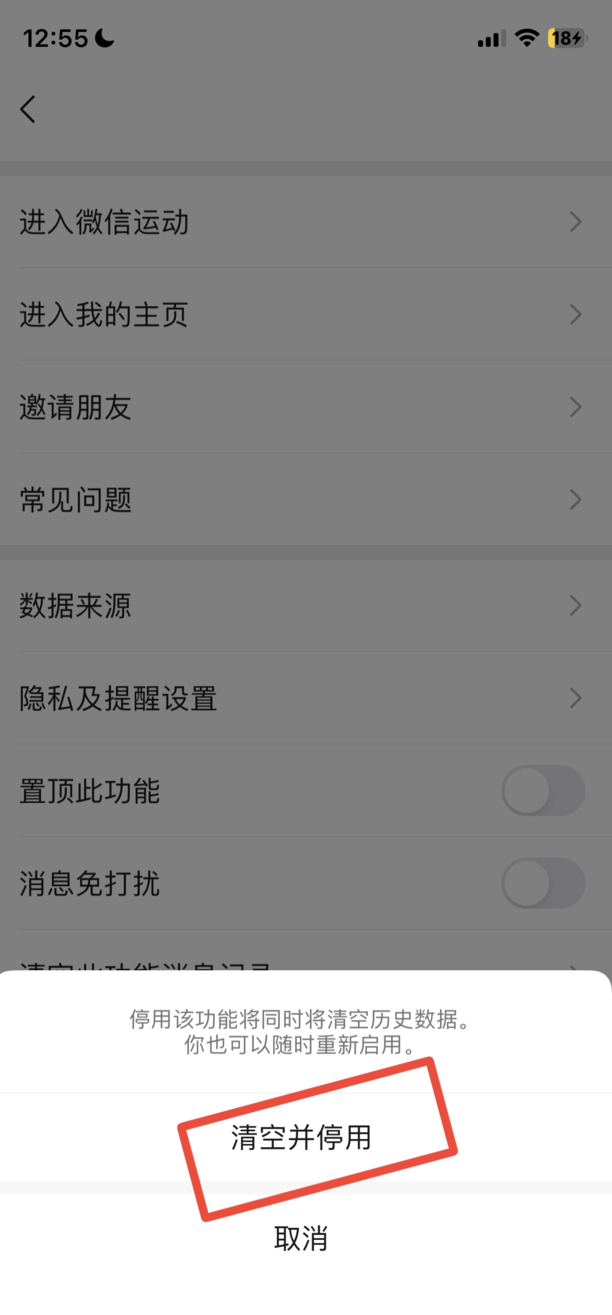Confirm 清空并停用 to clear and disable

(306, 1137)
